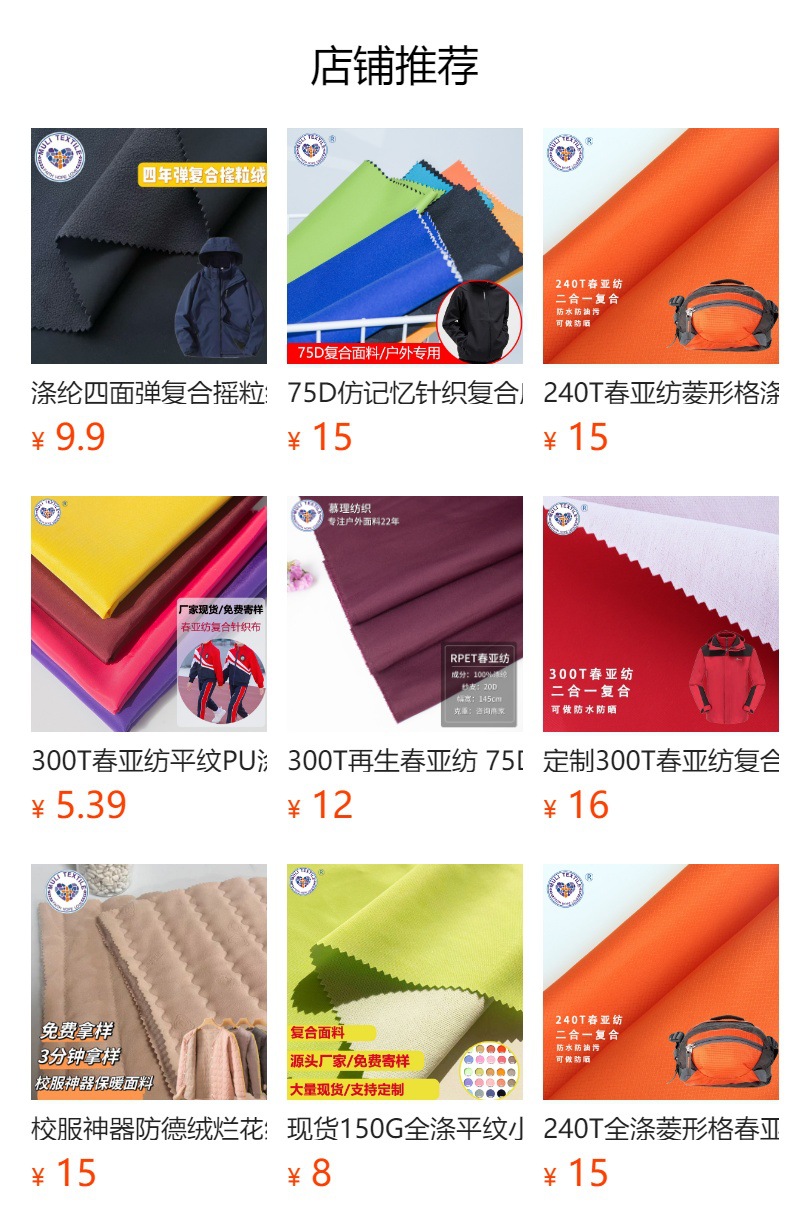This screenshot has height=1232, width=790.
Task: Open the 涤纶四面弹复合摇粒 fabric priced ¥9.9
Action: tap(149, 246)
